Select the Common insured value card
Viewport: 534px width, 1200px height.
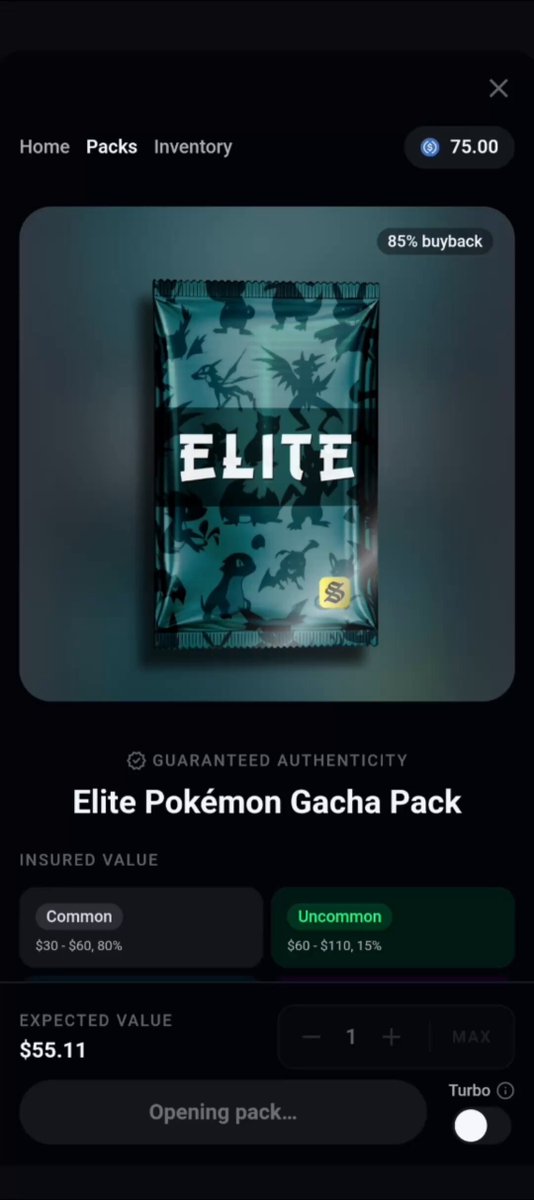coord(141,929)
